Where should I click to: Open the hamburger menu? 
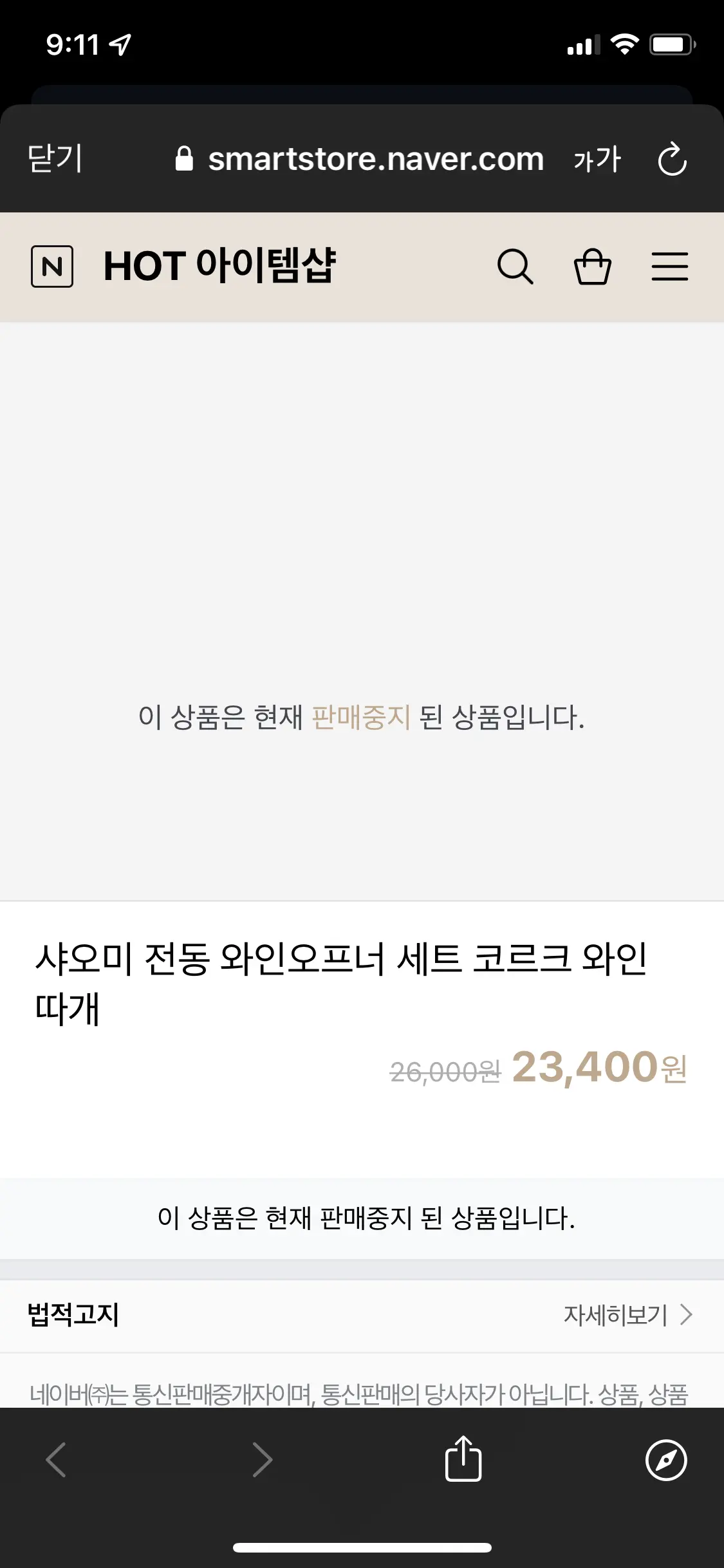(669, 266)
